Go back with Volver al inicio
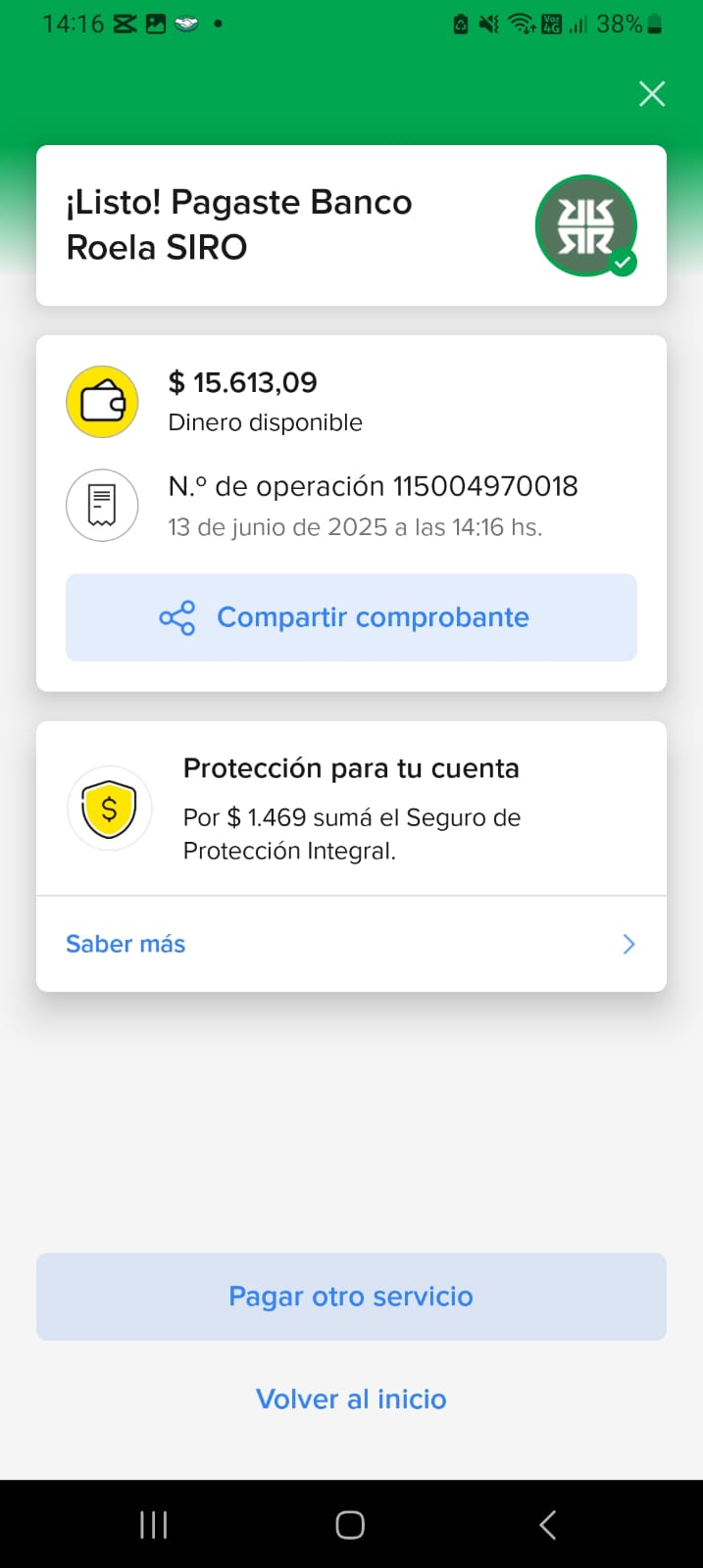 tap(351, 1398)
